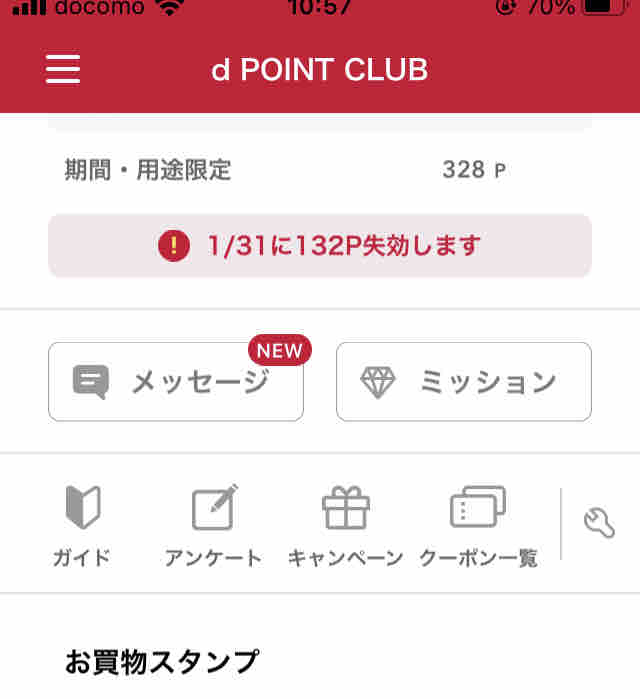The height and width of the screenshot is (699, 640).
Task: Open the ガイド shortcut
Action: [x=82, y=525]
